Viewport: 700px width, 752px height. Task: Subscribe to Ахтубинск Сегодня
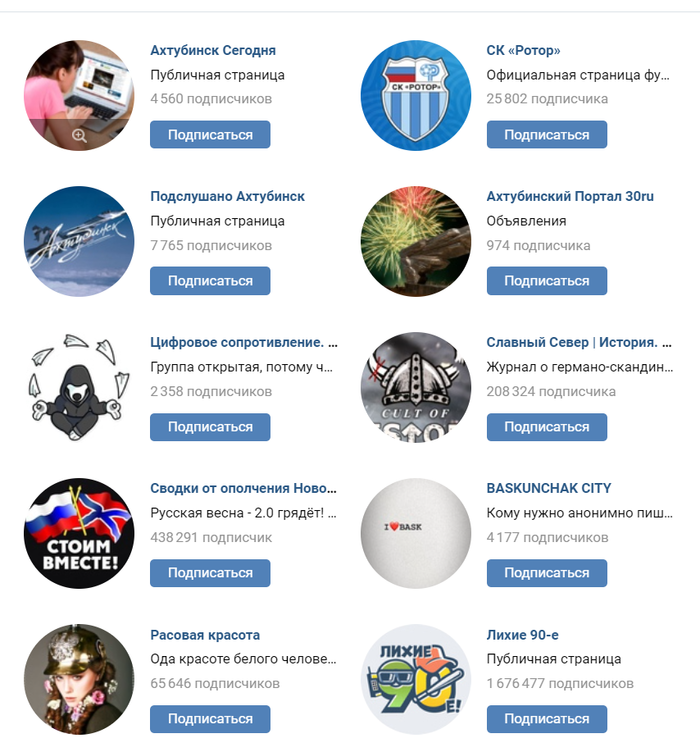pyautogui.click(x=210, y=135)
